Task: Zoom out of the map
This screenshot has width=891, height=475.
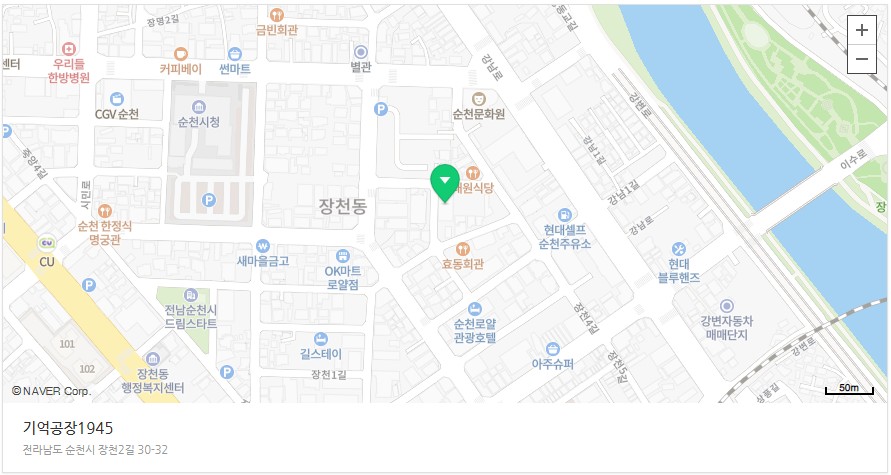Action: coord(862,59)
